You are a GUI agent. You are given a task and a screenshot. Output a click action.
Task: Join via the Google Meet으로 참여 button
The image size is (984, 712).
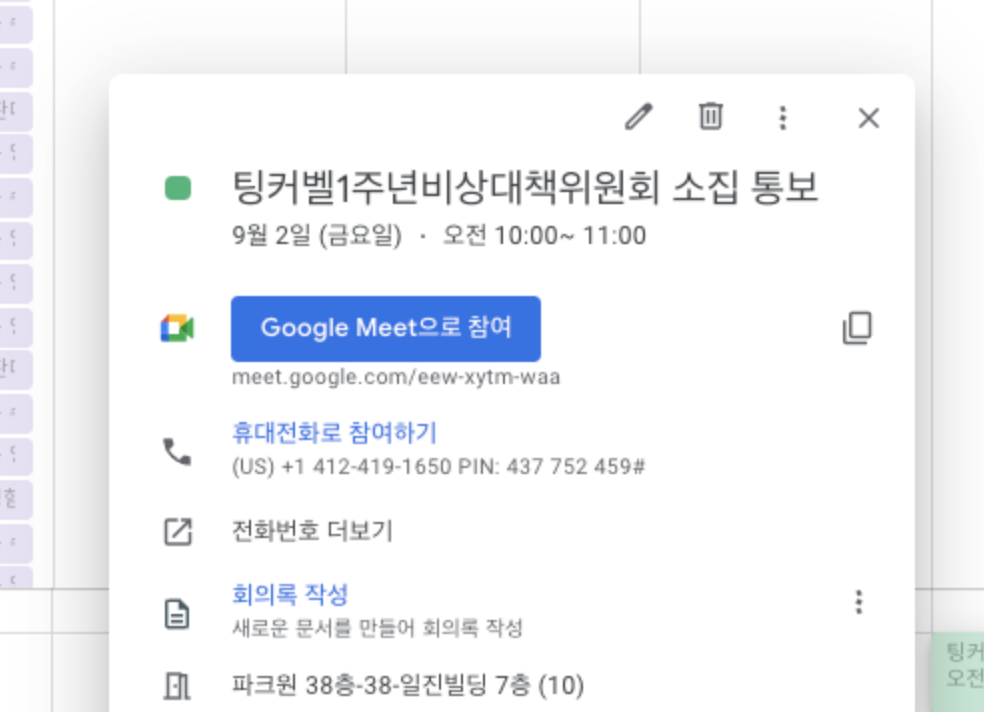[385, 329]
